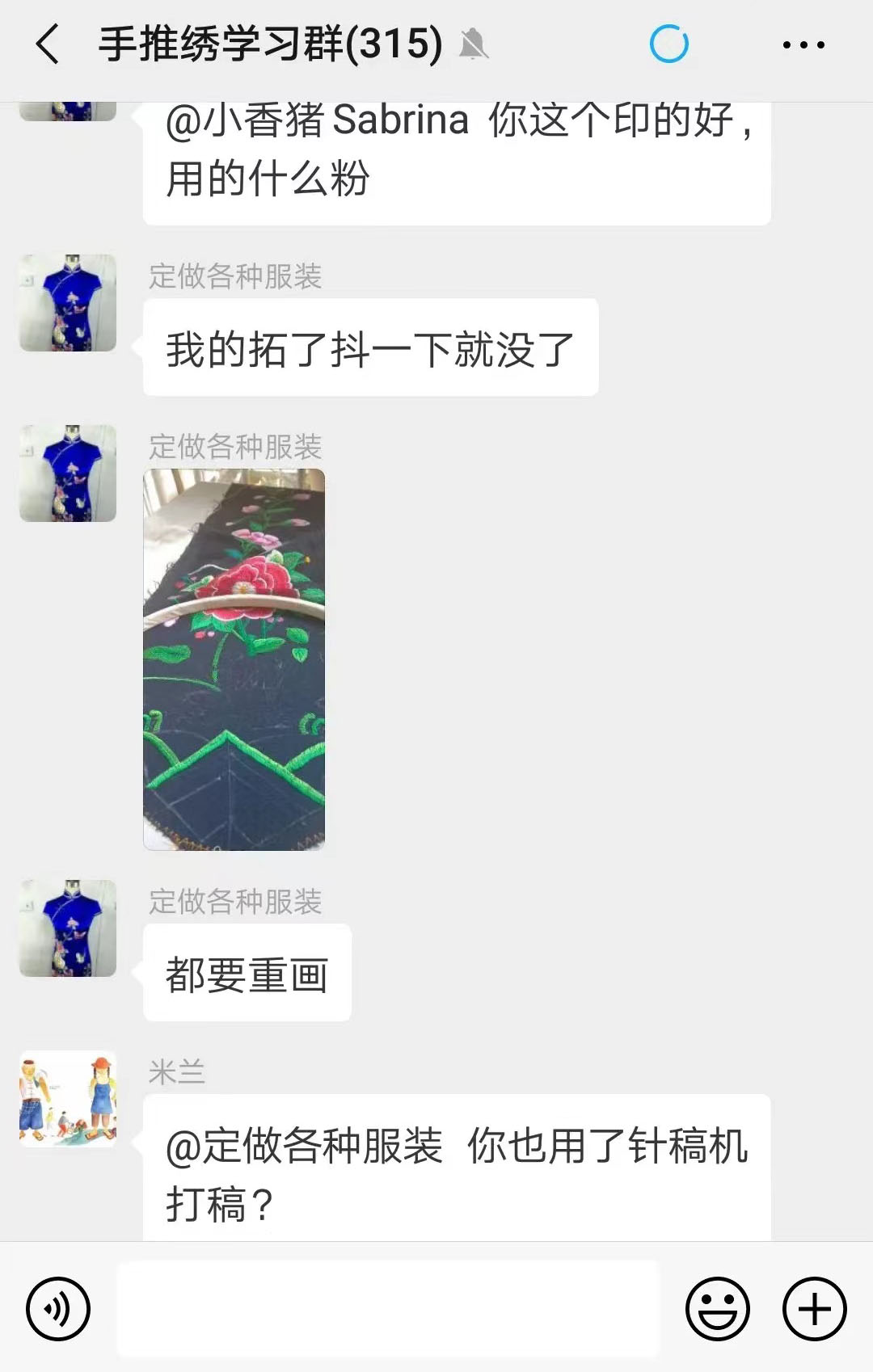
Task: Open the plus attachment menu
Action: pyautogui.click(x=814, y=1308)
